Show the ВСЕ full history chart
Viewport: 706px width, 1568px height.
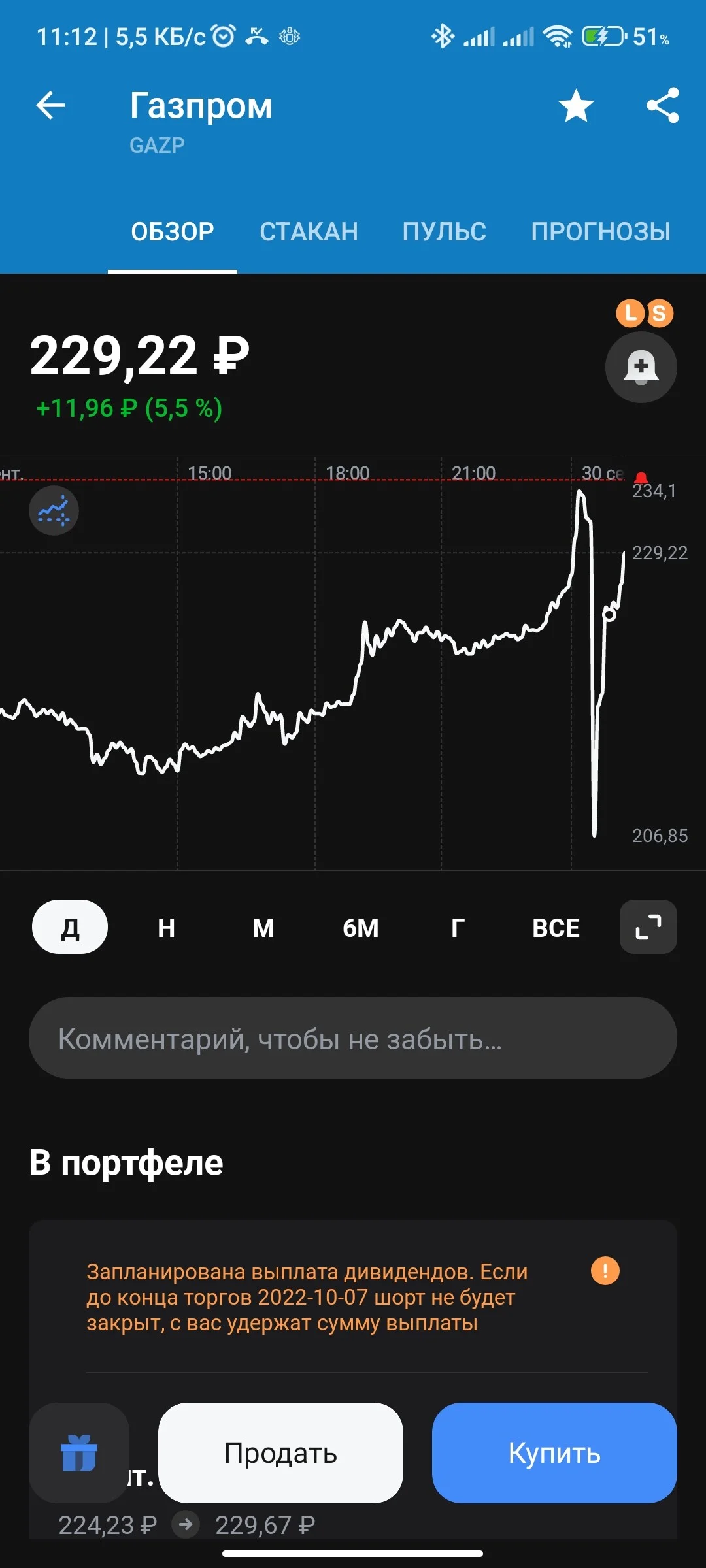[556, 927]
